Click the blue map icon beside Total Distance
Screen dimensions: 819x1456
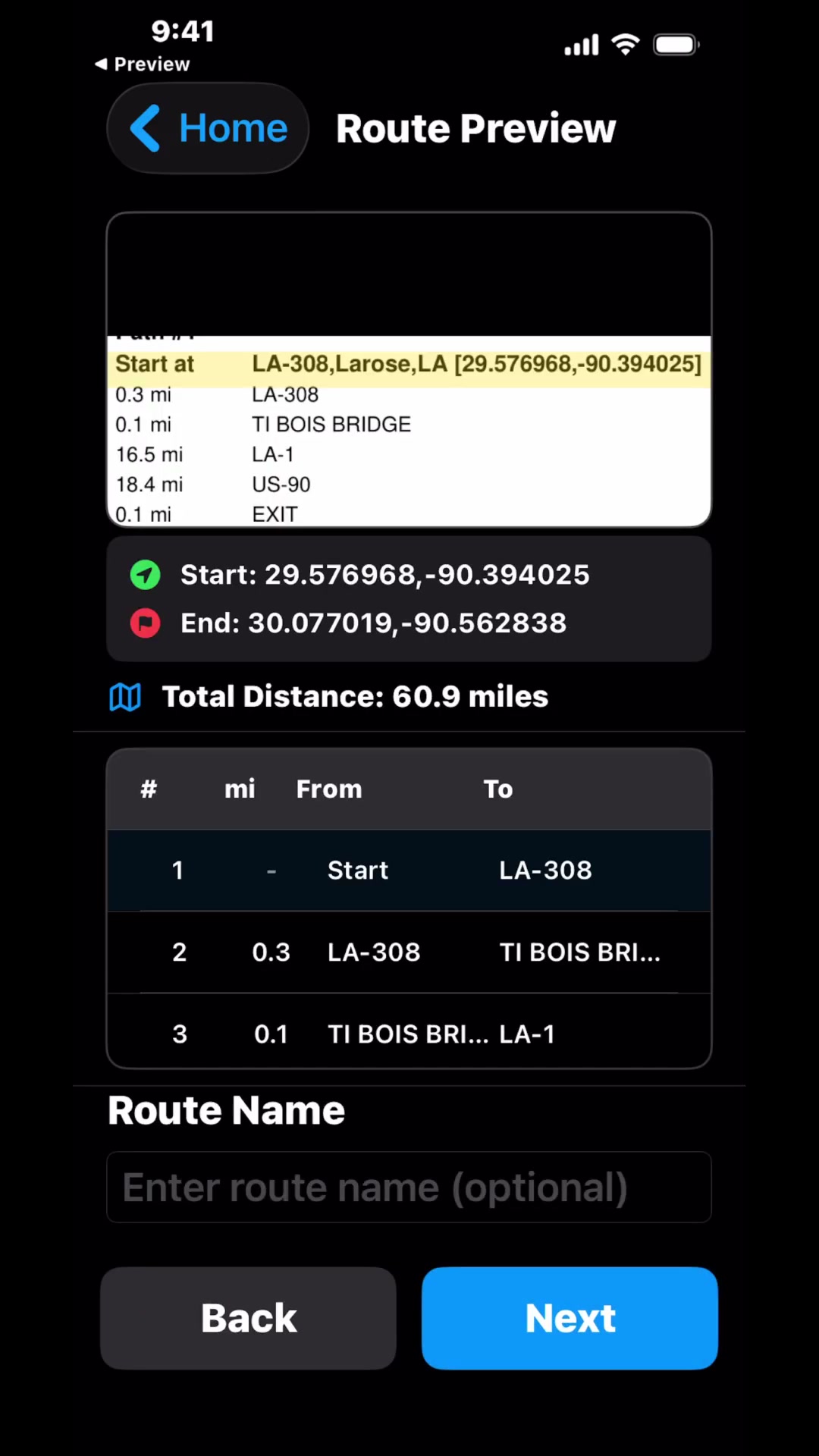pyautogui.click(x=126, y=696)
